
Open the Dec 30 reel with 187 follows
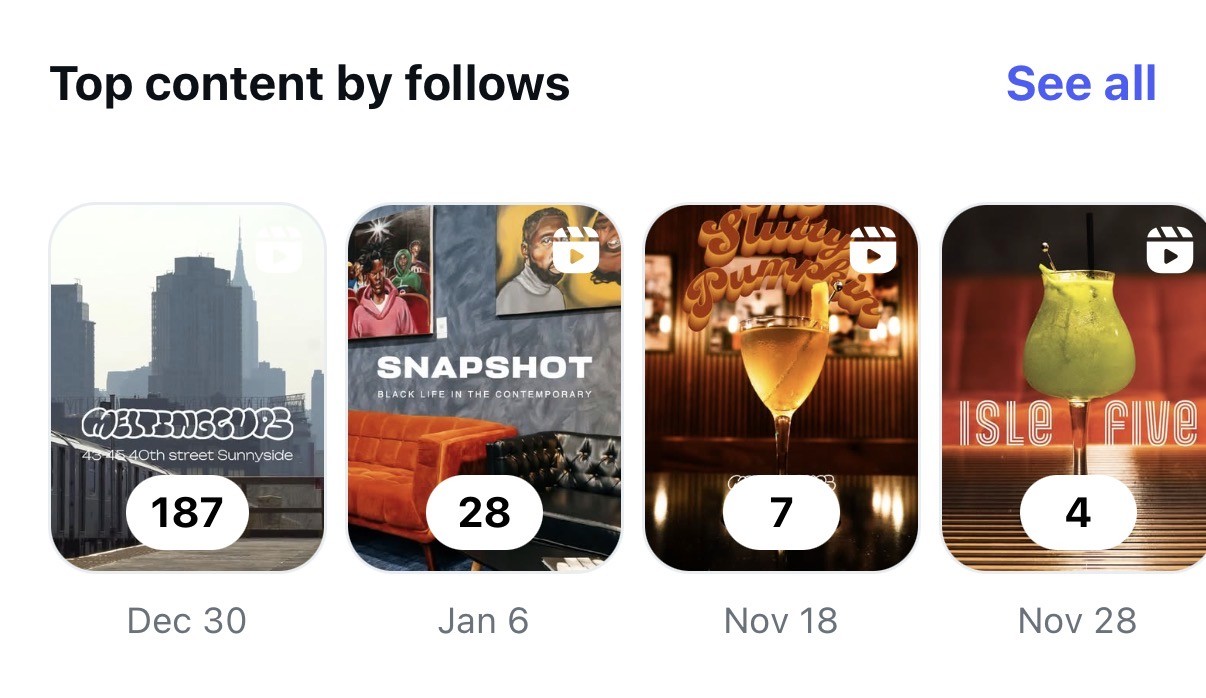(187, 387)
